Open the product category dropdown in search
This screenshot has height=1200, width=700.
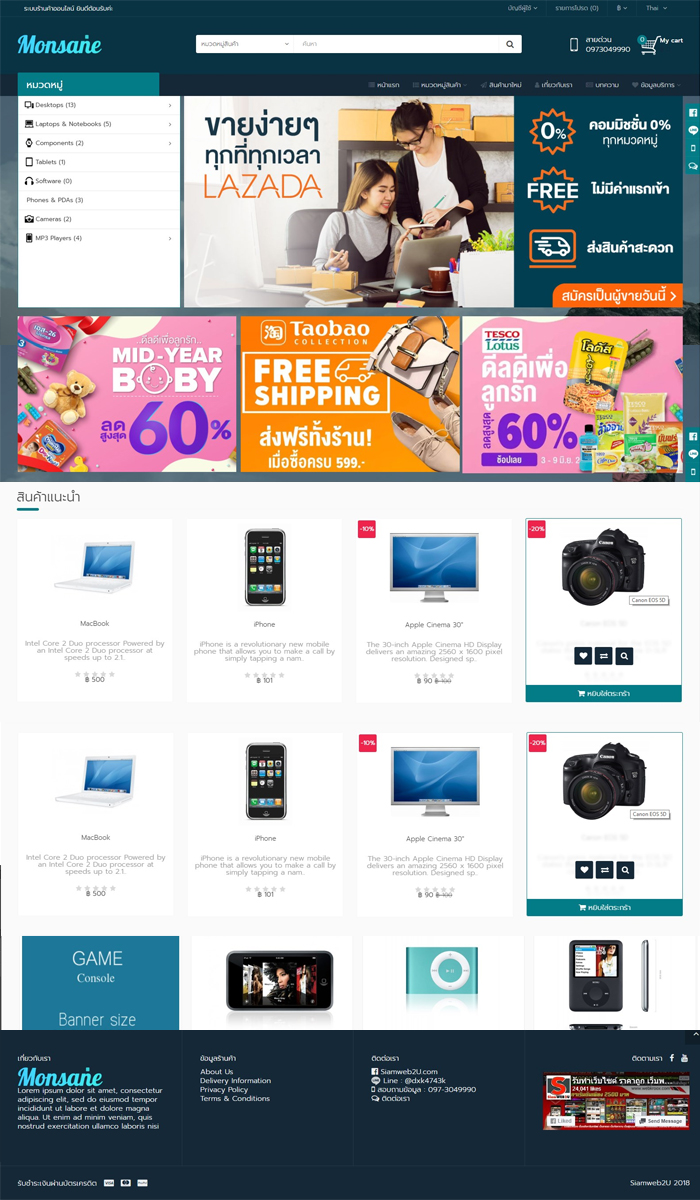click(x=244, y=44)
